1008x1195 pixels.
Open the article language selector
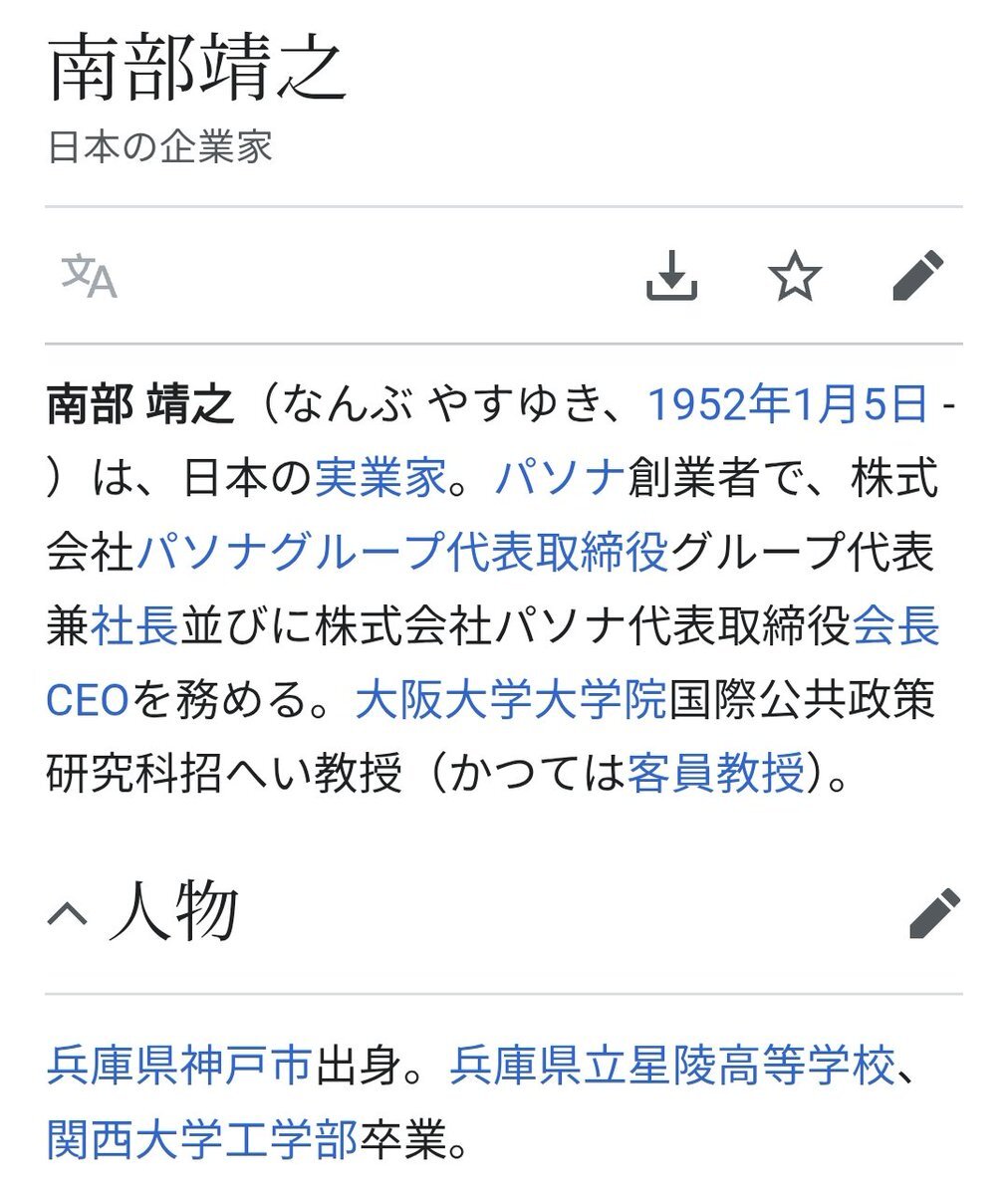click(x=90, y=276)
